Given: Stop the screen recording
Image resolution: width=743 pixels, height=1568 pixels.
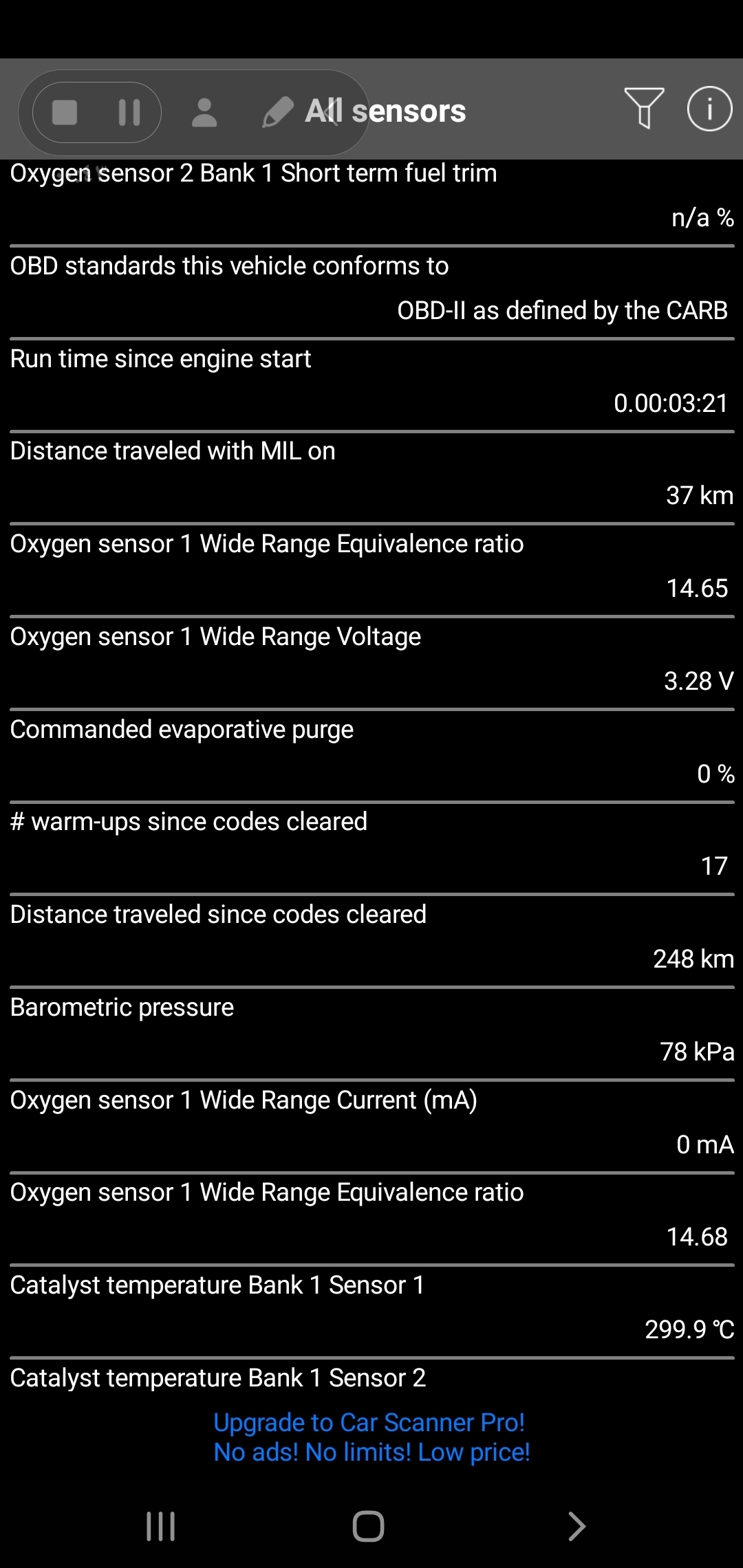Looking at the screenshot, I should (x=65, y=113).
